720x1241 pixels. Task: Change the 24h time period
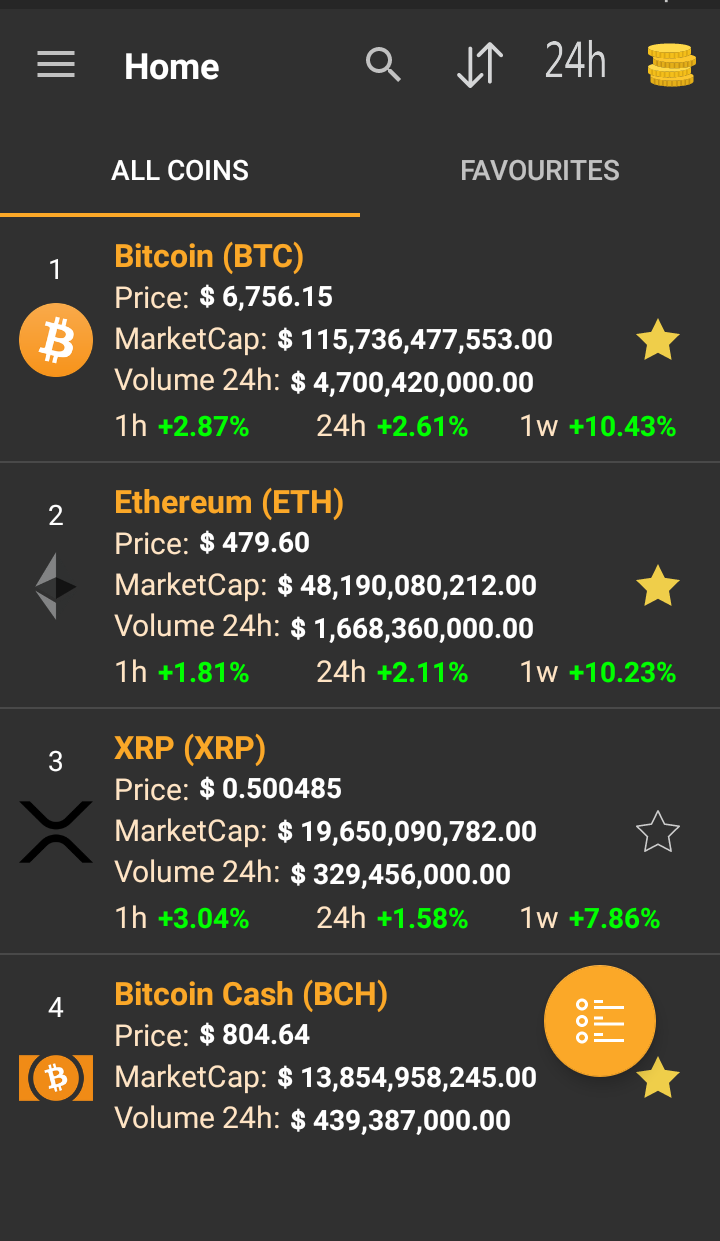pos(575,62)
